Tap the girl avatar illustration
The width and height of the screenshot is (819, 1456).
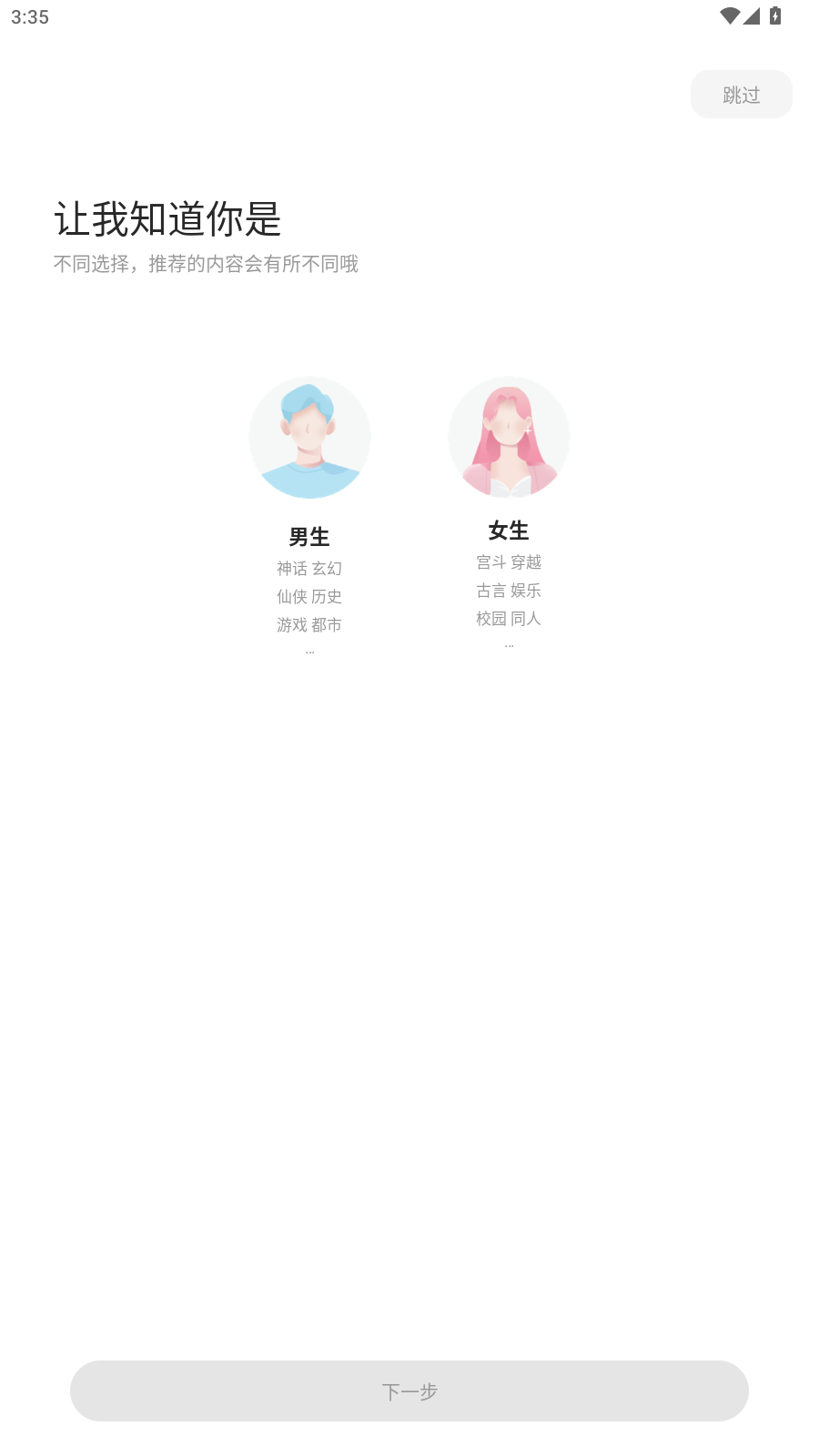[x=509, y=437]
